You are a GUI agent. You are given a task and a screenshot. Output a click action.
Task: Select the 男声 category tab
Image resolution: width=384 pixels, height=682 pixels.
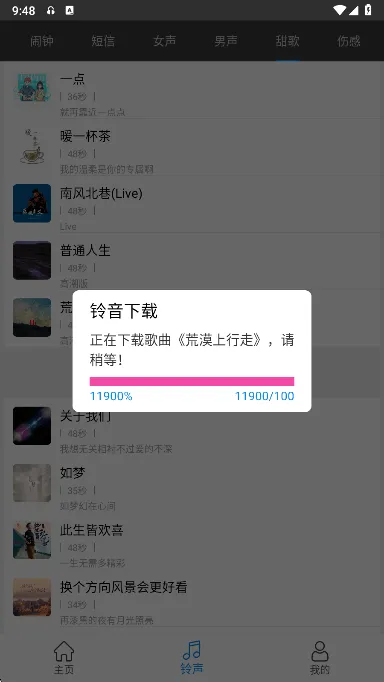coord(226,41)
